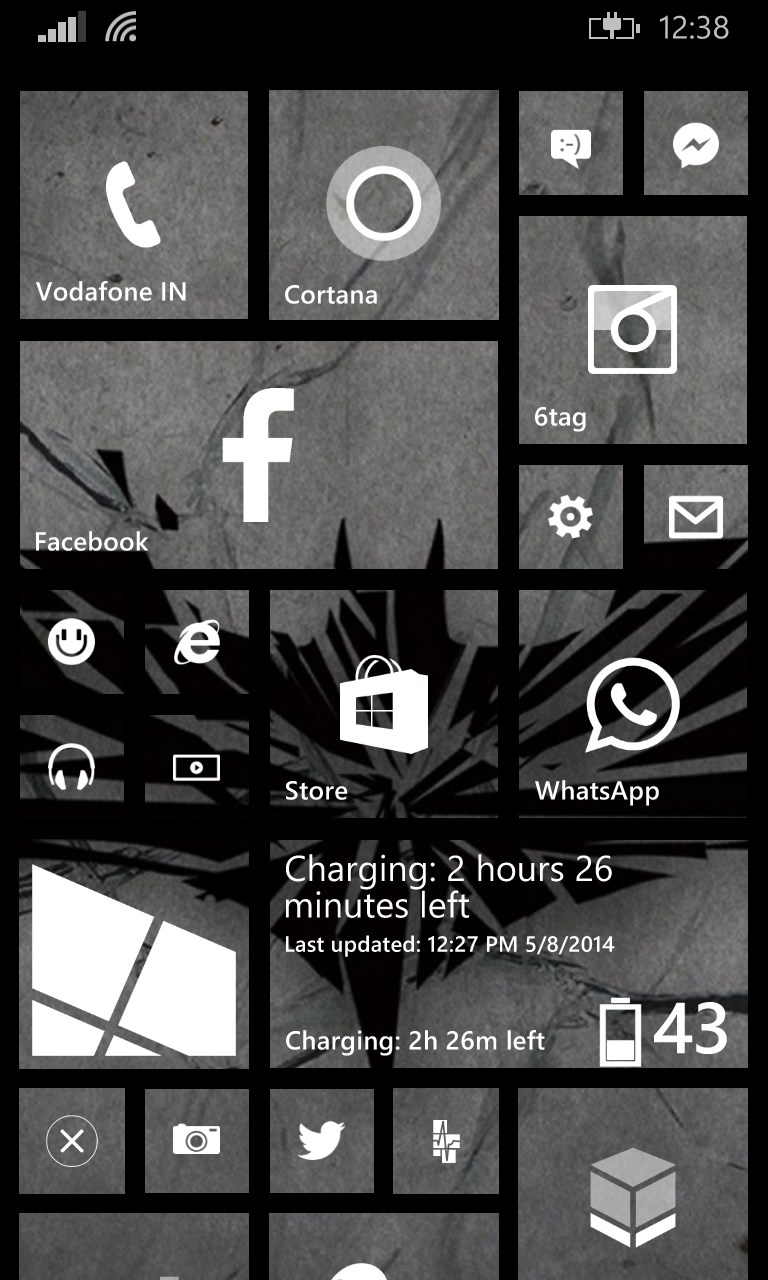Screen dimensions: 768x1280
Task: Open the Store tile
Action: (x=383, y=703)
